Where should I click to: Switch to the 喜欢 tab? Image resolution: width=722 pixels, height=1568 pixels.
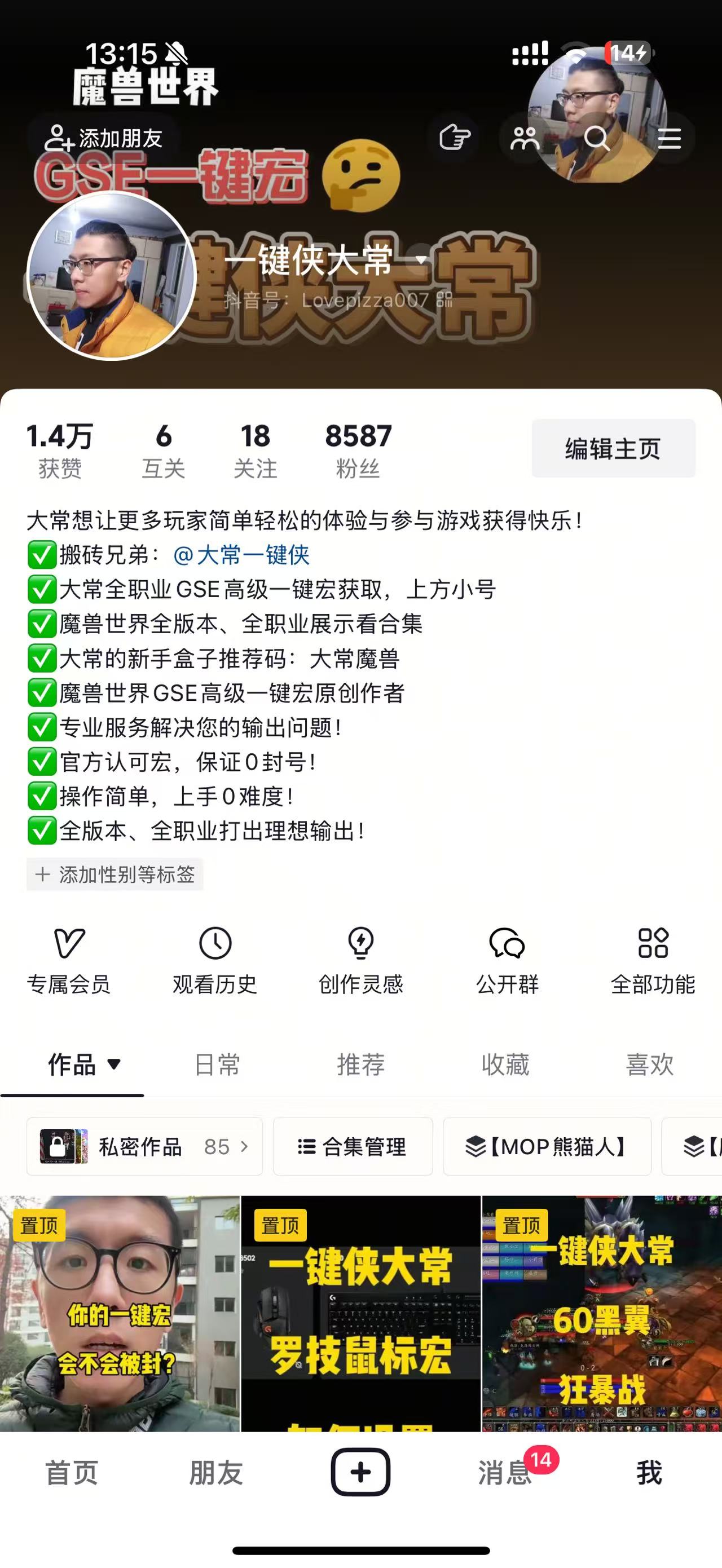tap(650, 1065)
